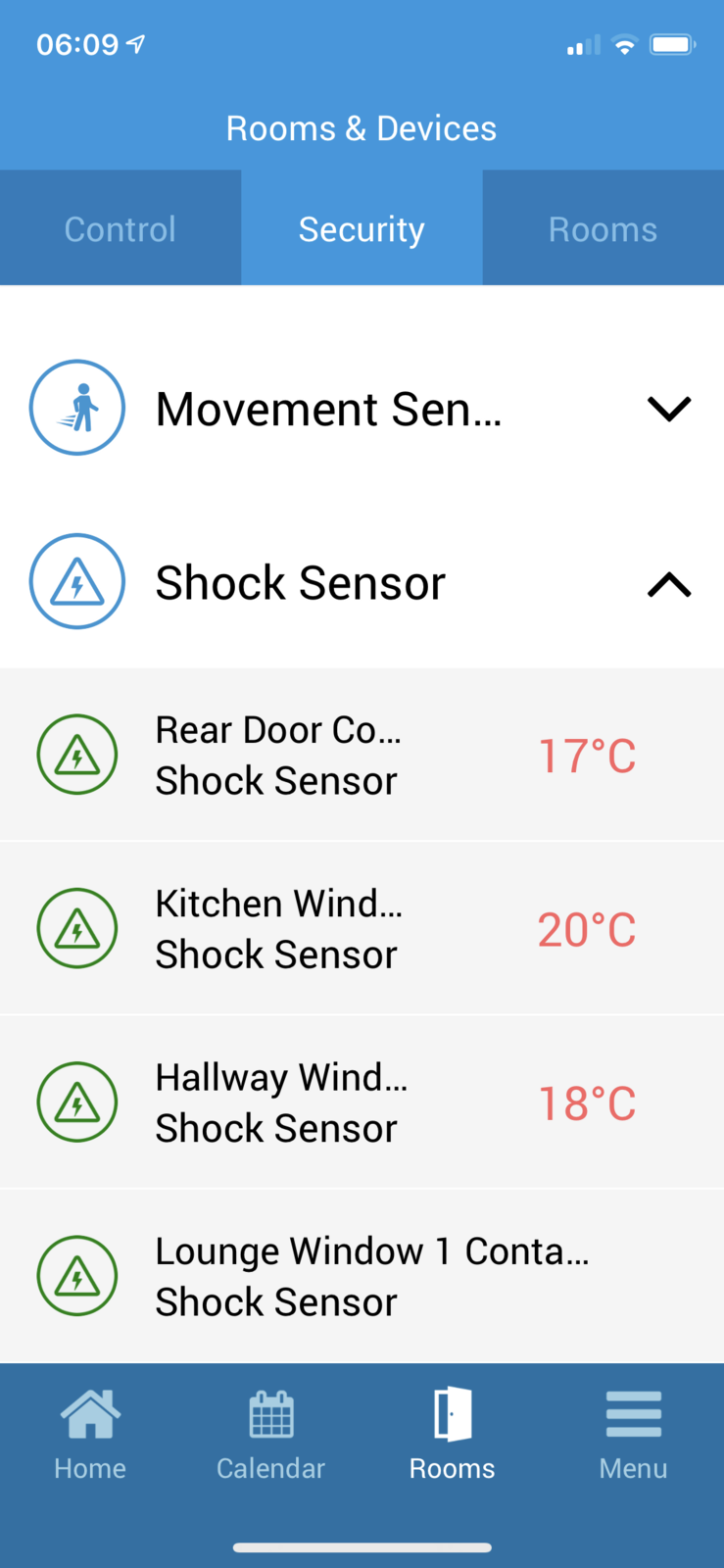Open Kitchen Window shock sensor
The height and width of the screenshot is (1568, 724).
coord(362,928)
